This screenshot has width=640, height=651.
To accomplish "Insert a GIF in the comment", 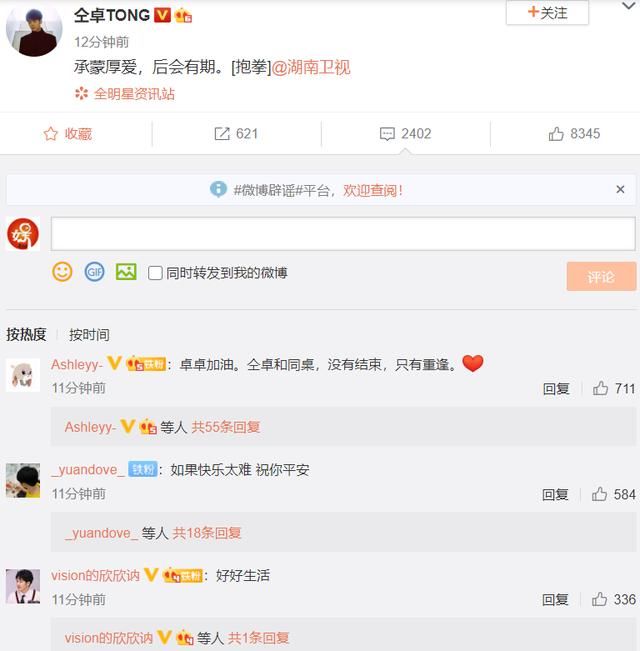I will click(x=94, y=272).
